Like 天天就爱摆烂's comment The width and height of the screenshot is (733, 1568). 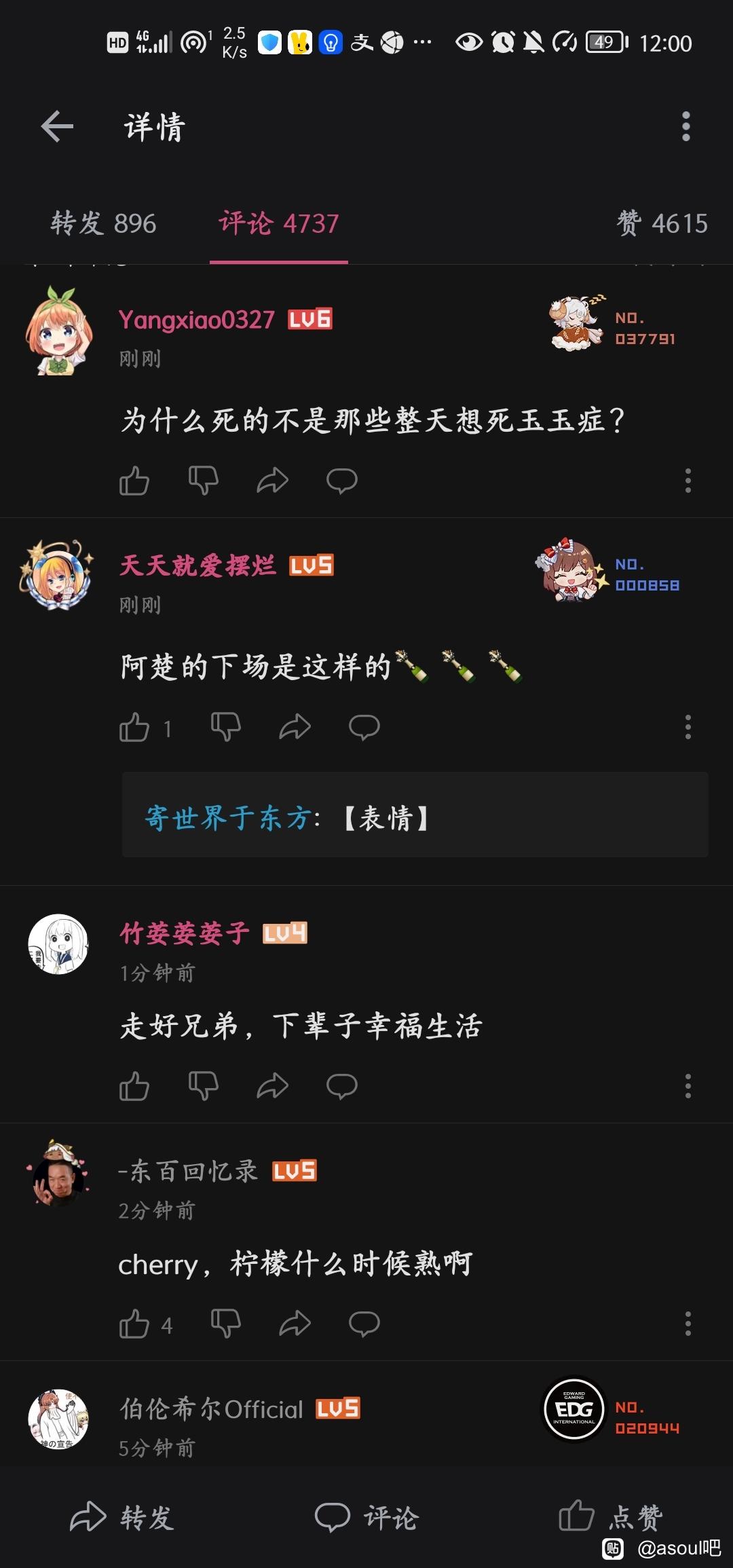pos(134,727)
